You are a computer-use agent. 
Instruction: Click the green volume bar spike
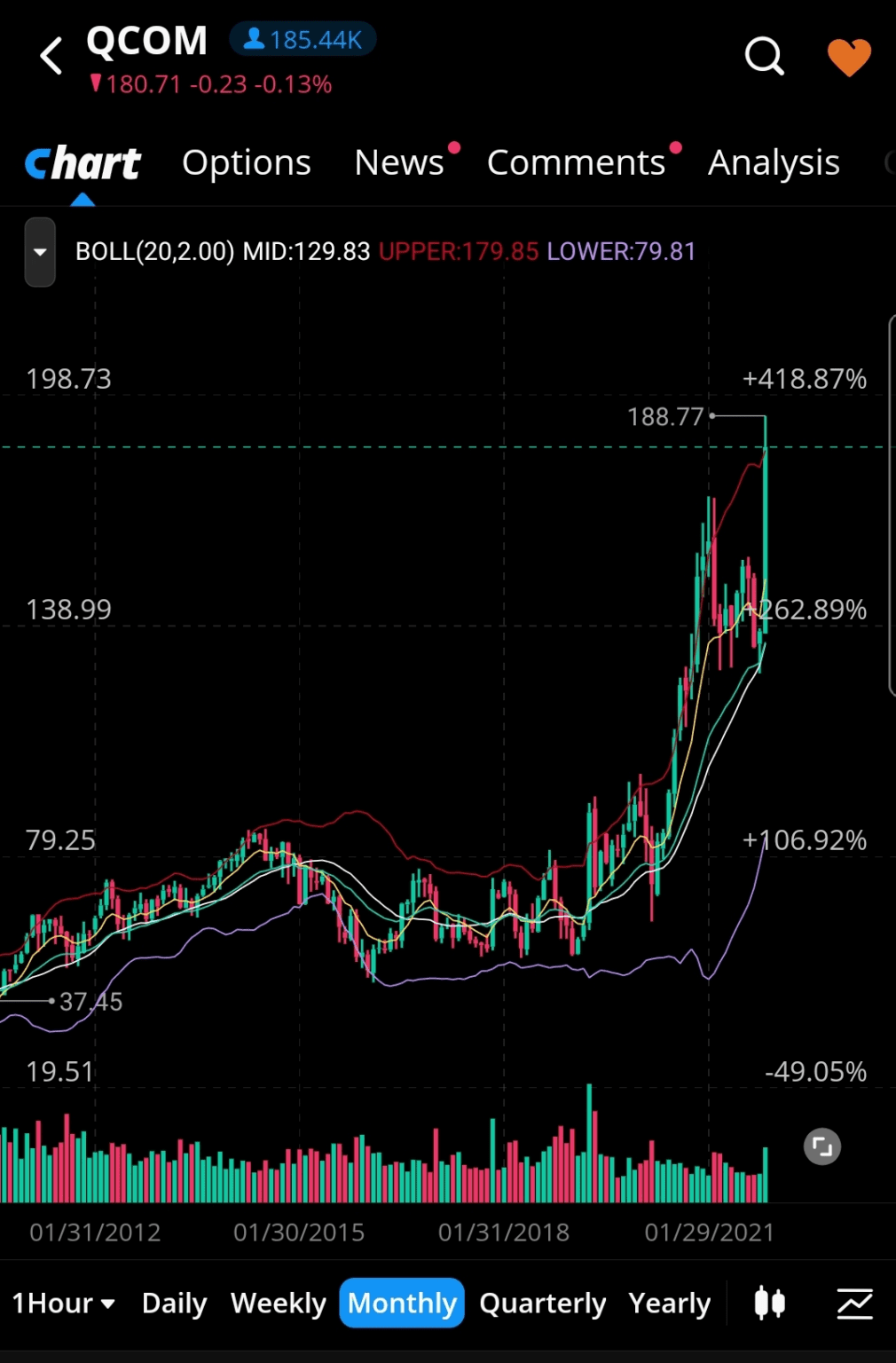(x=588, y=1136)
